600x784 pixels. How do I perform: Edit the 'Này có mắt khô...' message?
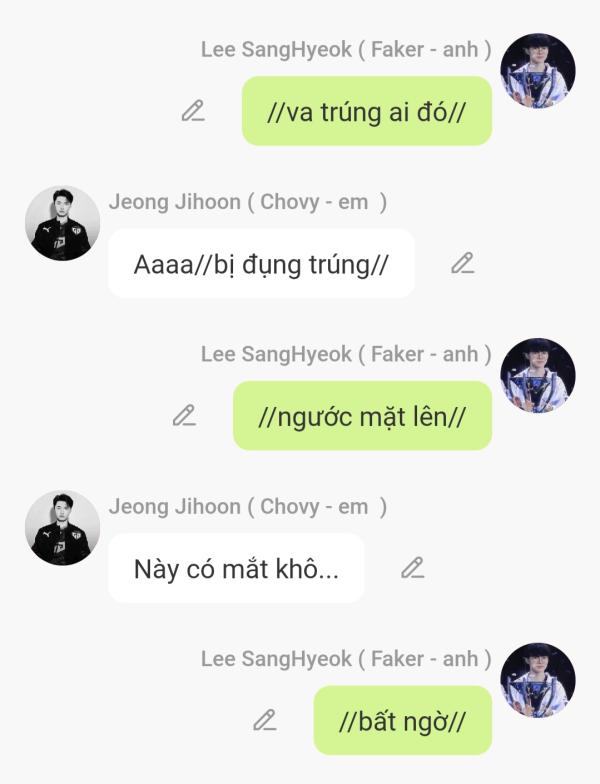point(412,568)
